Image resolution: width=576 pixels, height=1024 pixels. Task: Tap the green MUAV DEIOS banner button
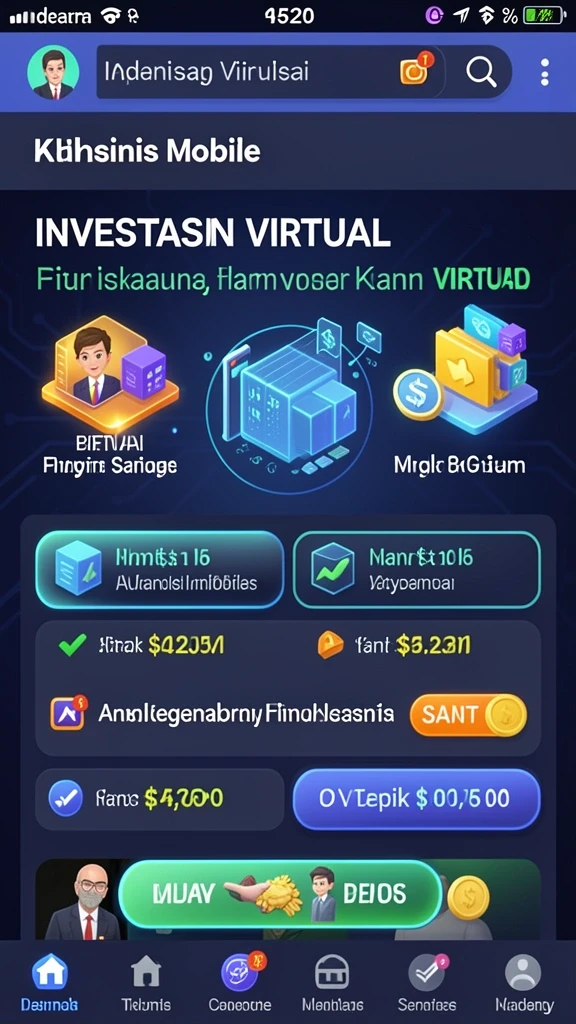280,893
